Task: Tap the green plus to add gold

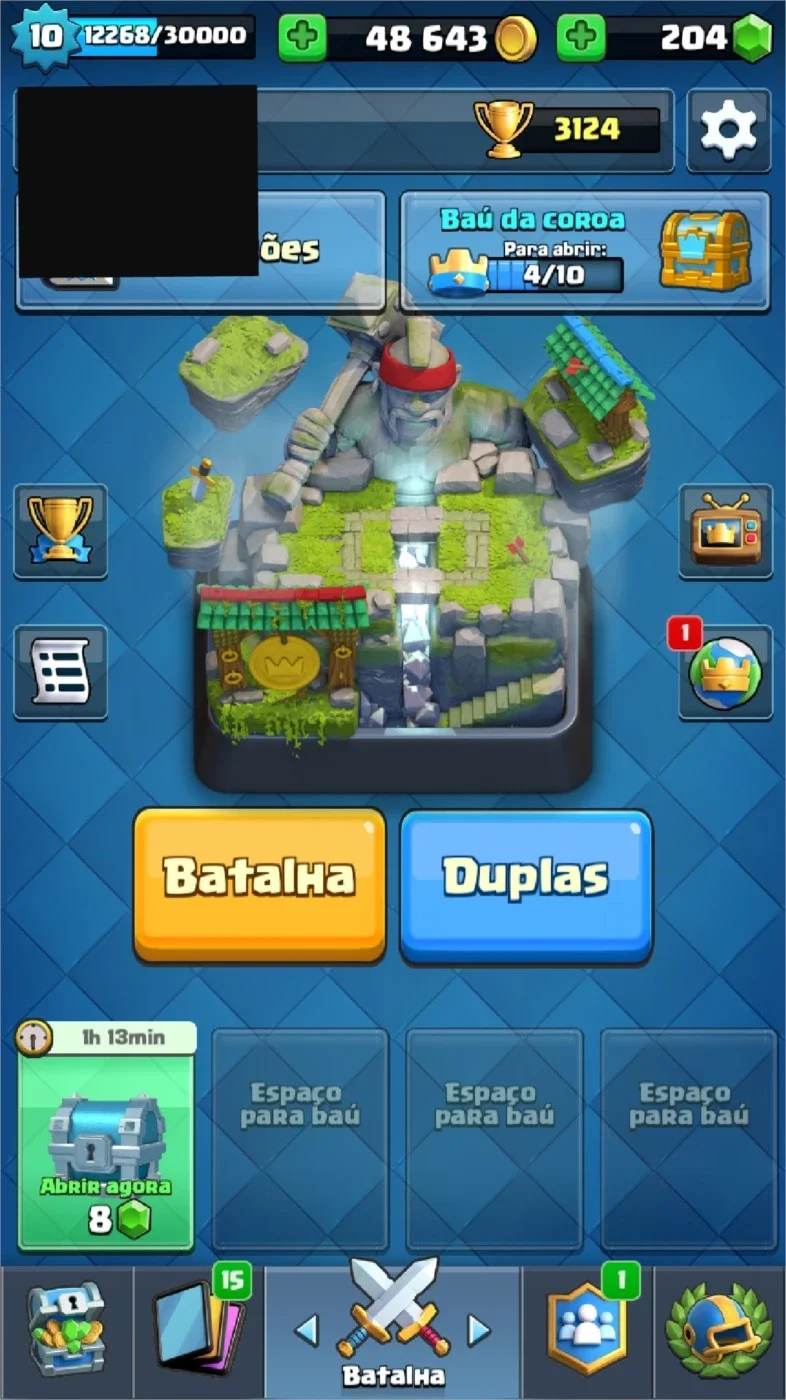Action: point(302,38)
